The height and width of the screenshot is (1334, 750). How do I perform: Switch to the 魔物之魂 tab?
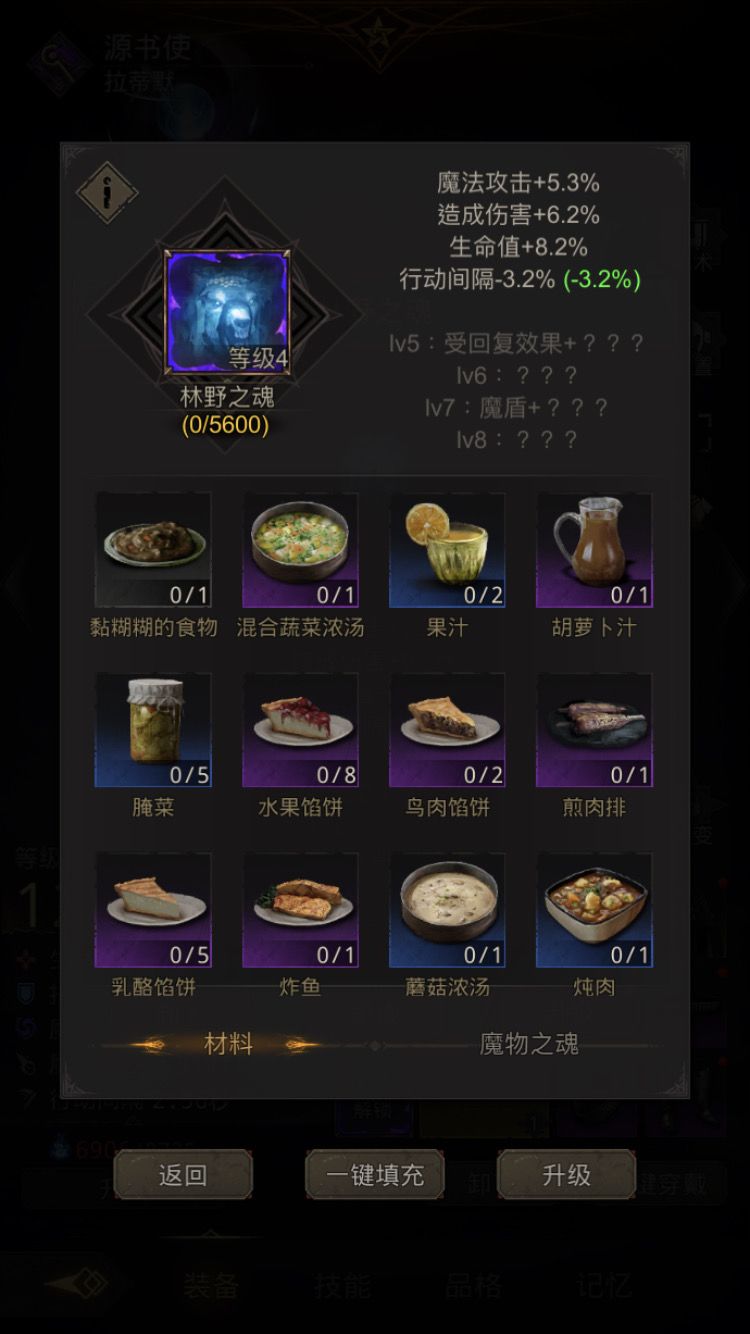(529, 1045)
